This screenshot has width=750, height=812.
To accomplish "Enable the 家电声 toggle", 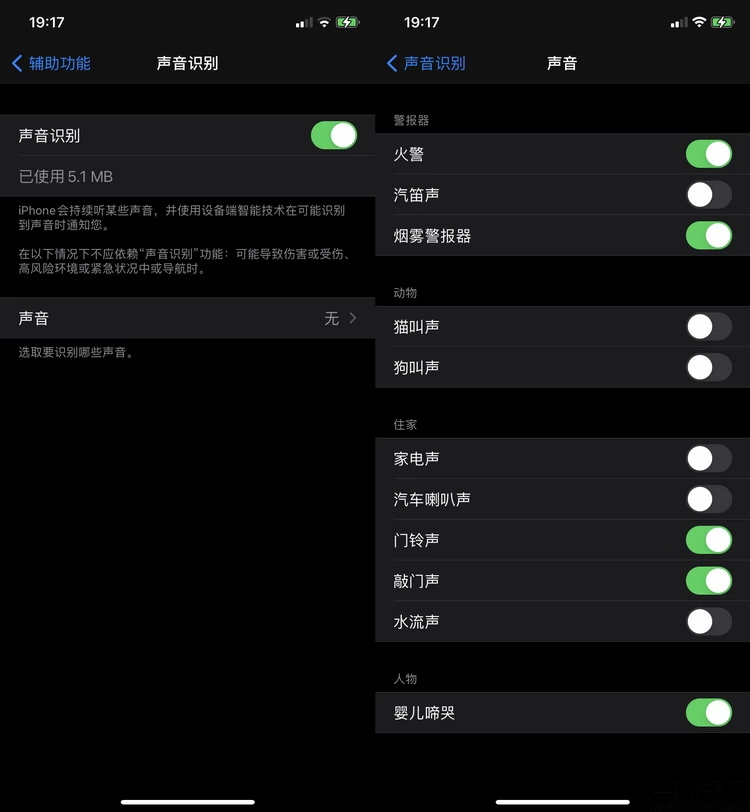I will click(x=708, y=458).
